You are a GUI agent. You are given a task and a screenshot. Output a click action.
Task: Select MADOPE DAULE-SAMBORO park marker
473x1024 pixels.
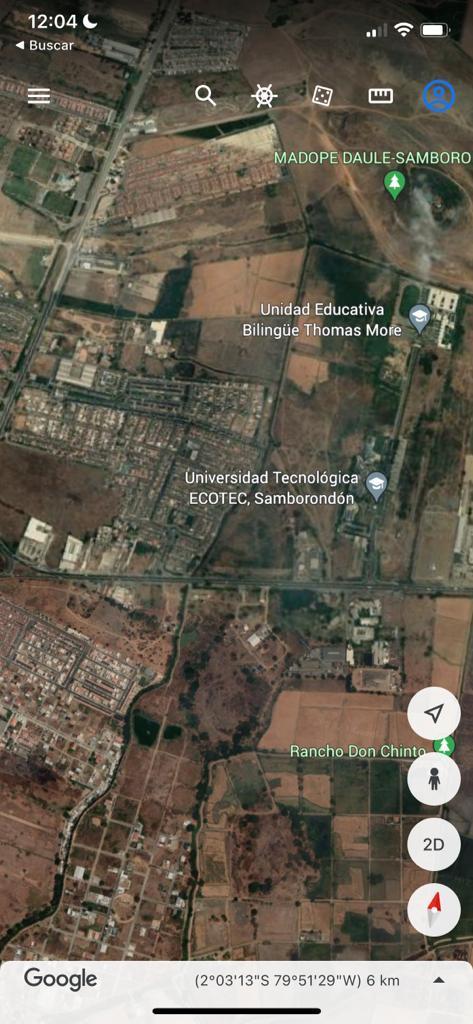click(x=394, y=184)
